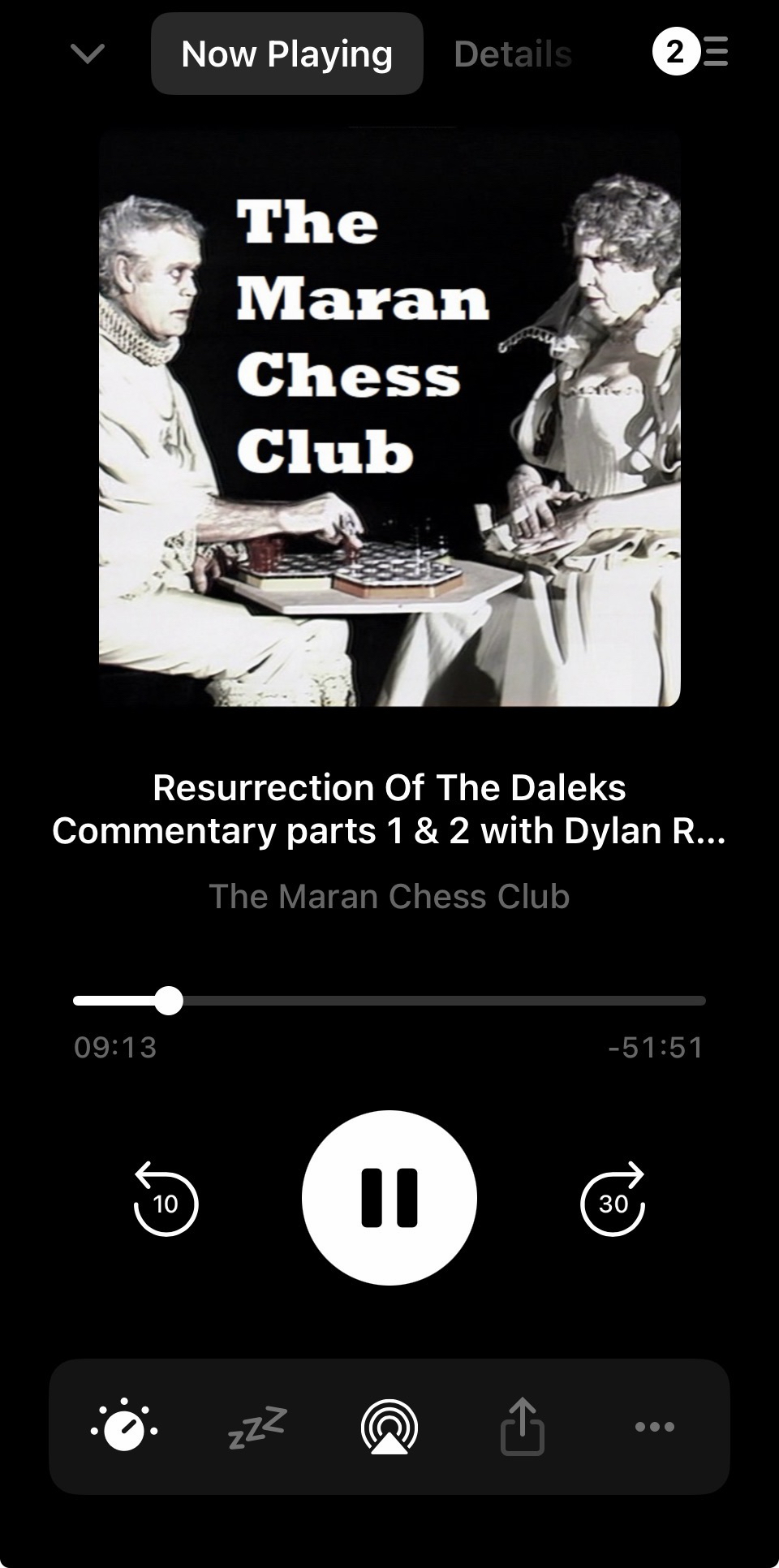Pause the episode
Viewport: 779px width, 1568px height.
coord(389,1198)
